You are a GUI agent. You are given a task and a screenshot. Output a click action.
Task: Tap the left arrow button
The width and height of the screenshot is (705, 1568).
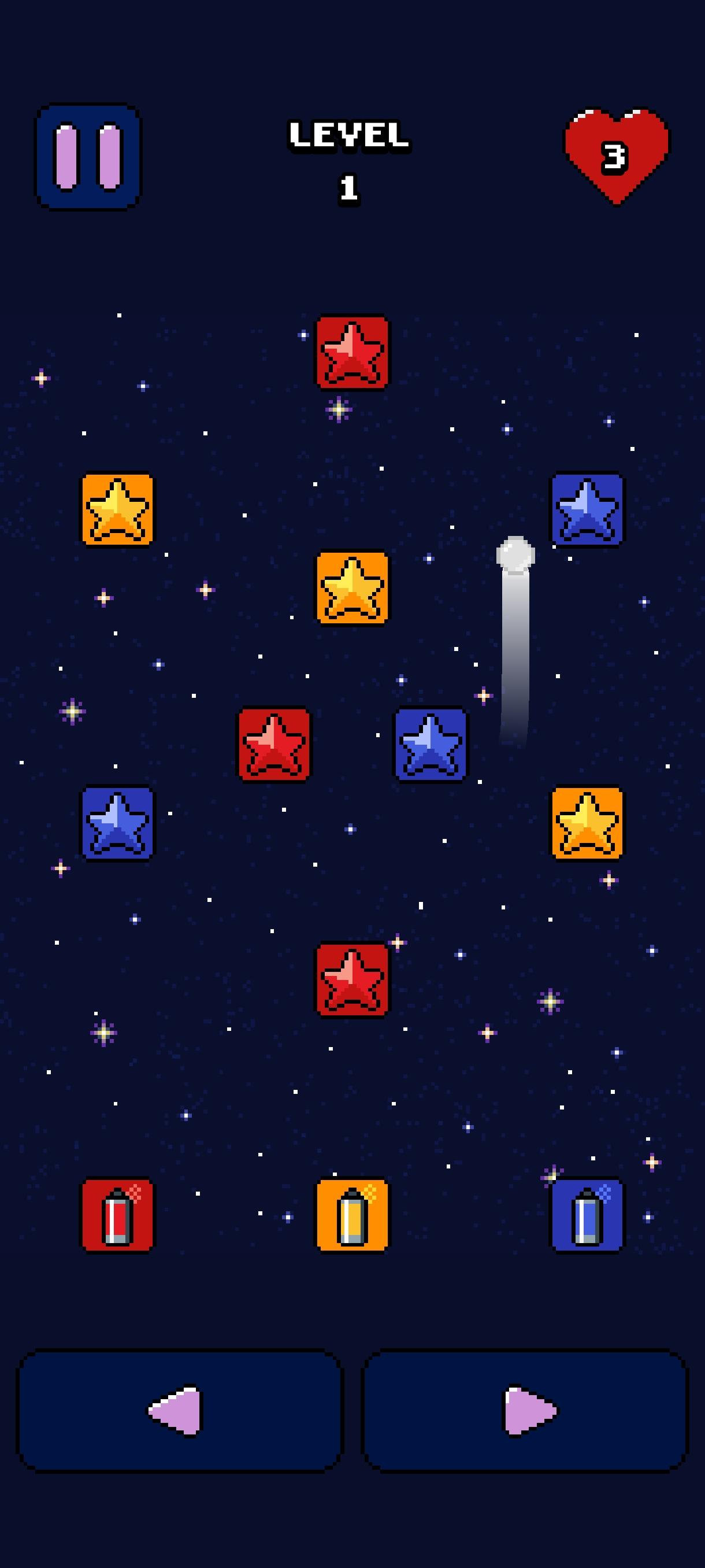[180, 1410]
